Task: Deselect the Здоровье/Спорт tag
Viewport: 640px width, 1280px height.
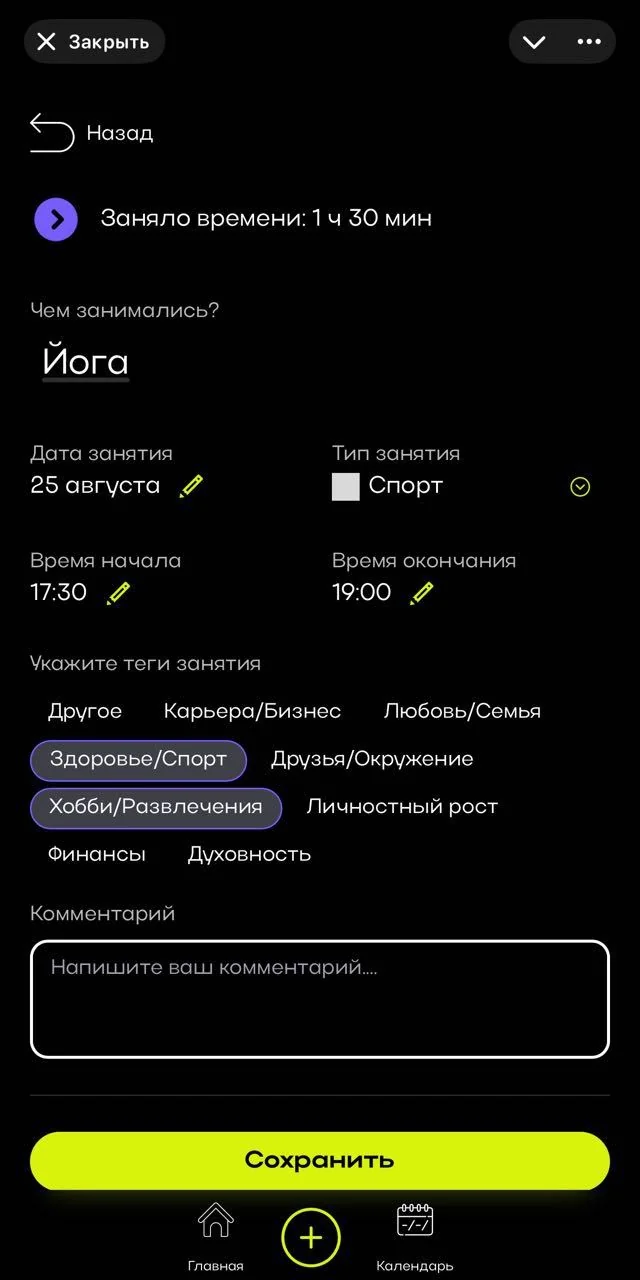Action: click(x=138, y=759)
